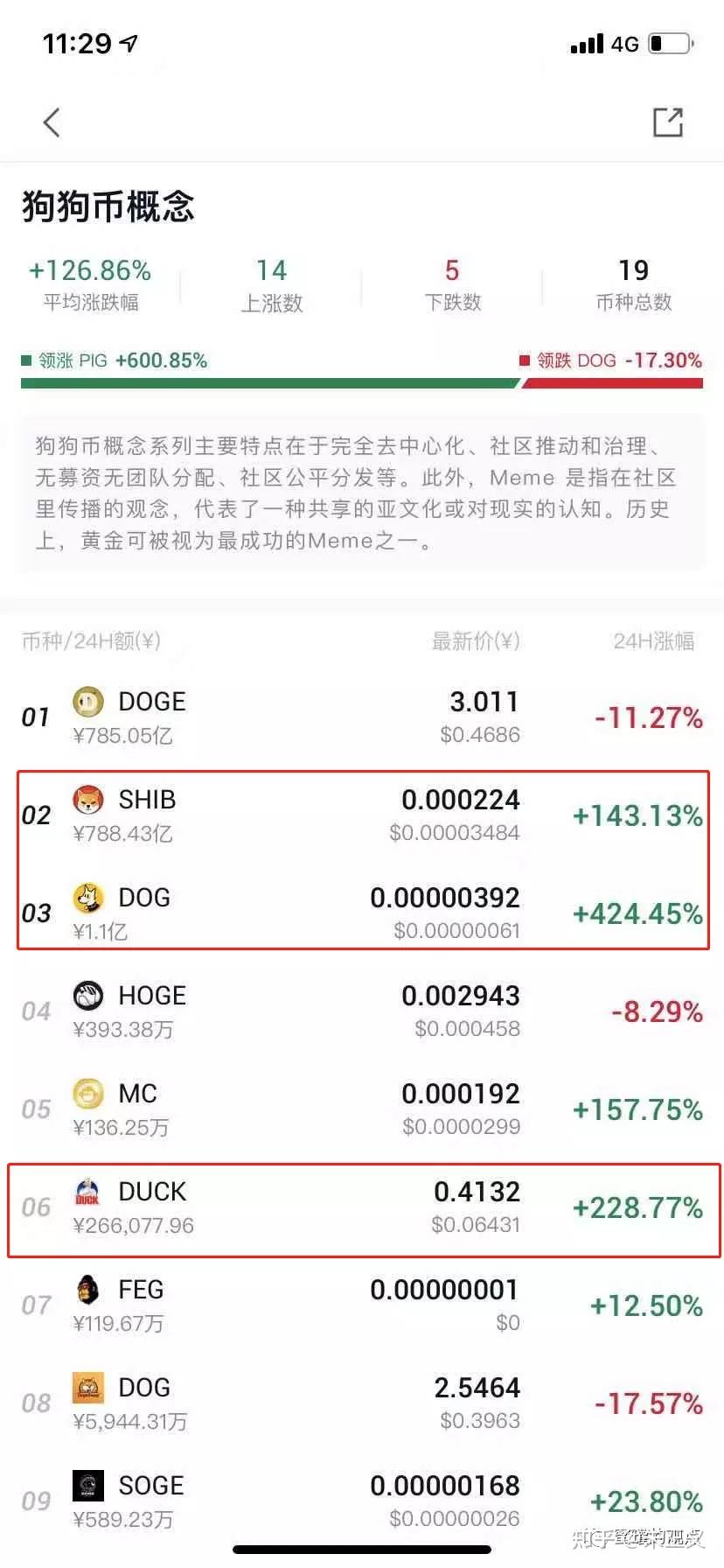Tap the share/export icon at top right
The height and width of the screenshot is (1568, 724).
pos(669,122)
